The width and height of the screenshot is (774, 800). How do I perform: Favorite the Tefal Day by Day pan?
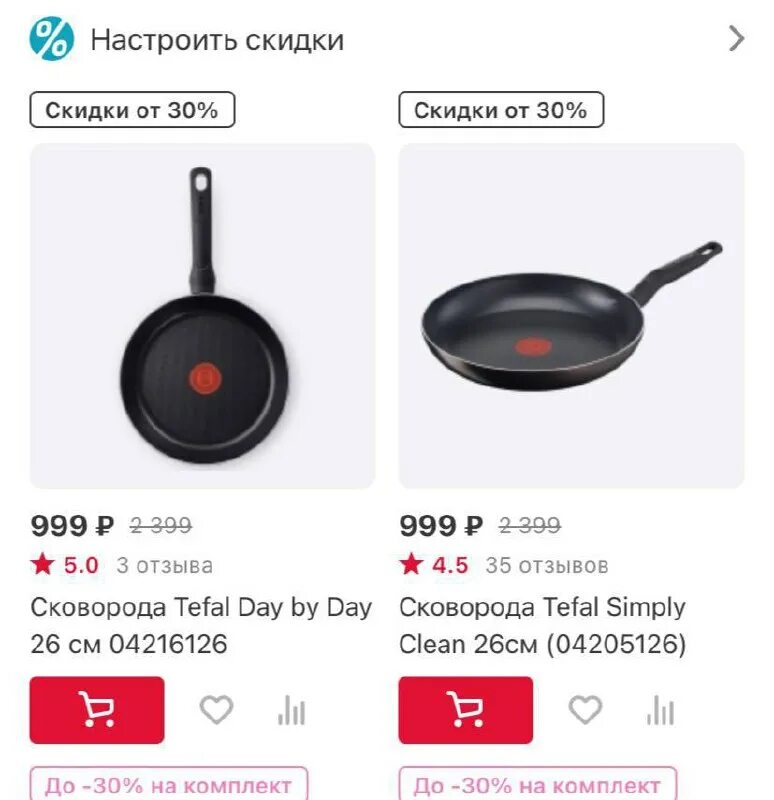(213, 711)
